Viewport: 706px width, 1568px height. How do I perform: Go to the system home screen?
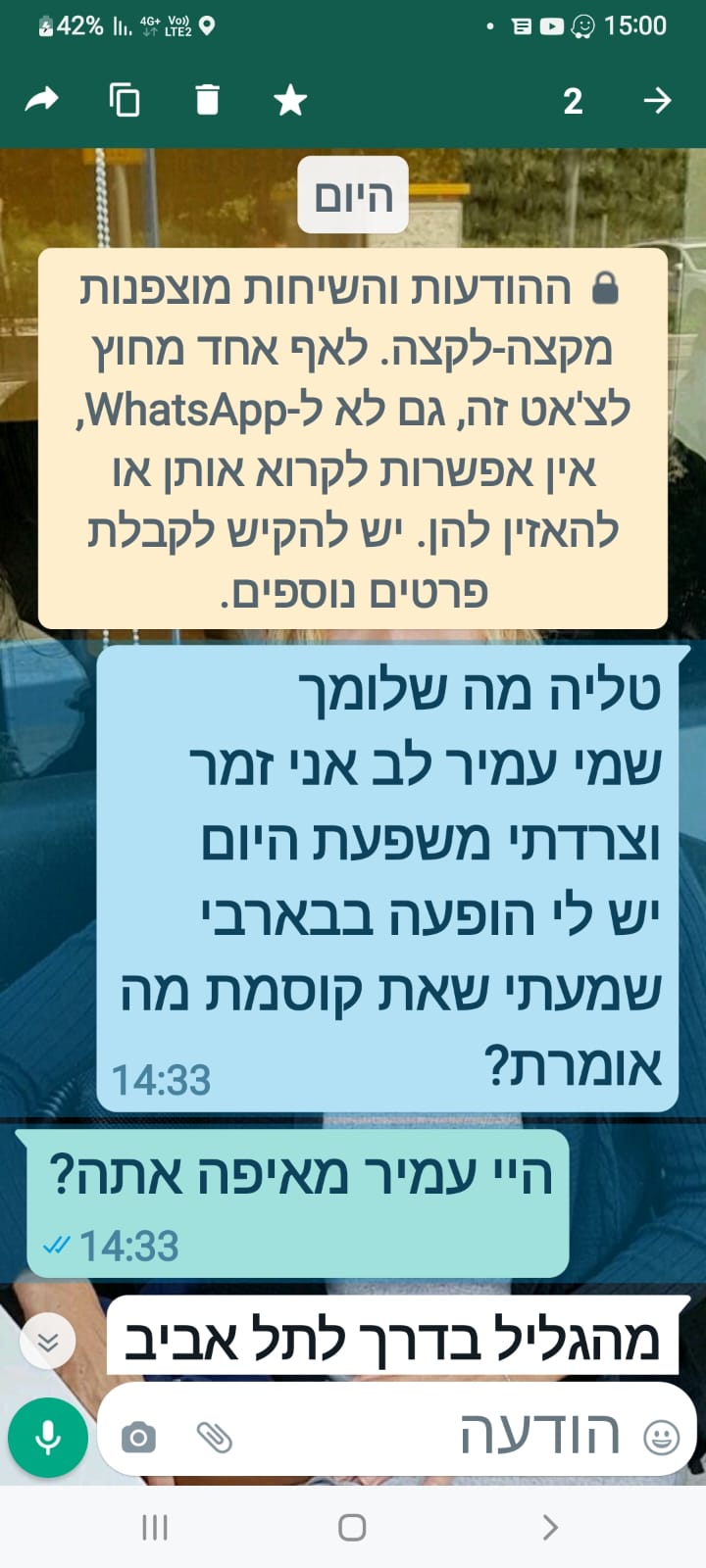click(x=352, y=1527)
